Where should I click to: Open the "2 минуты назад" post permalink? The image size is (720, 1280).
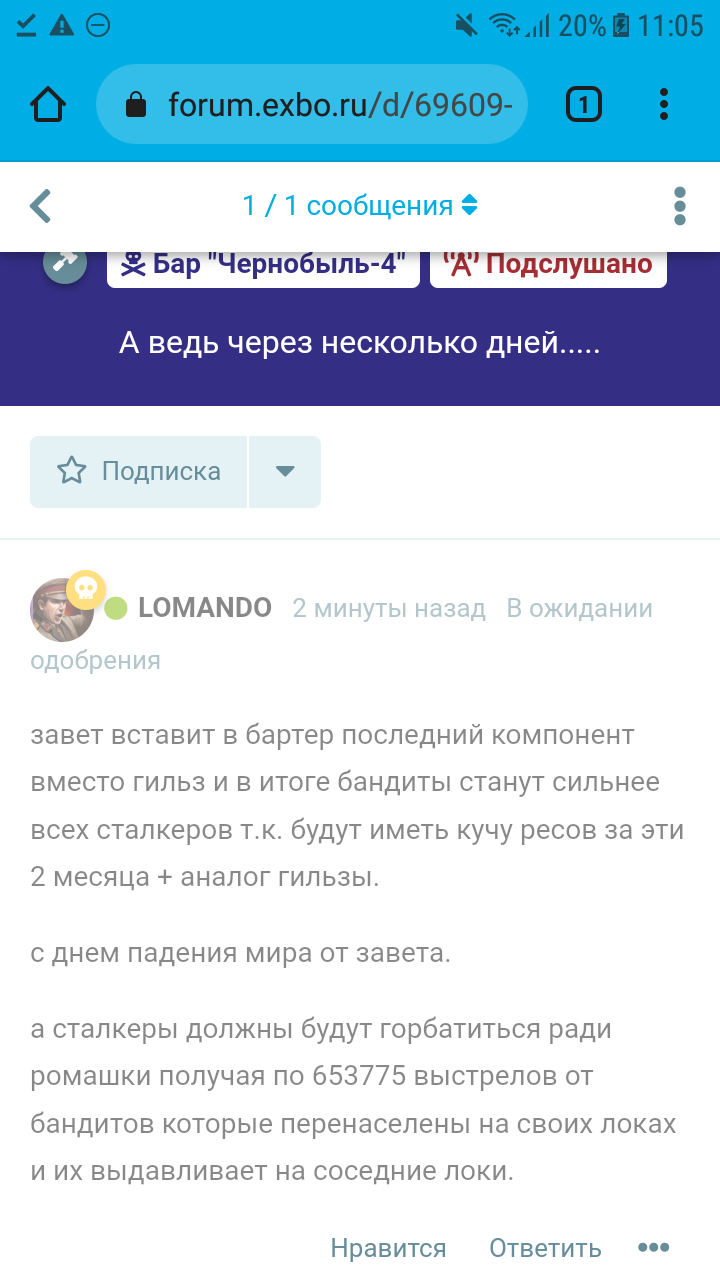pos(388,608)
